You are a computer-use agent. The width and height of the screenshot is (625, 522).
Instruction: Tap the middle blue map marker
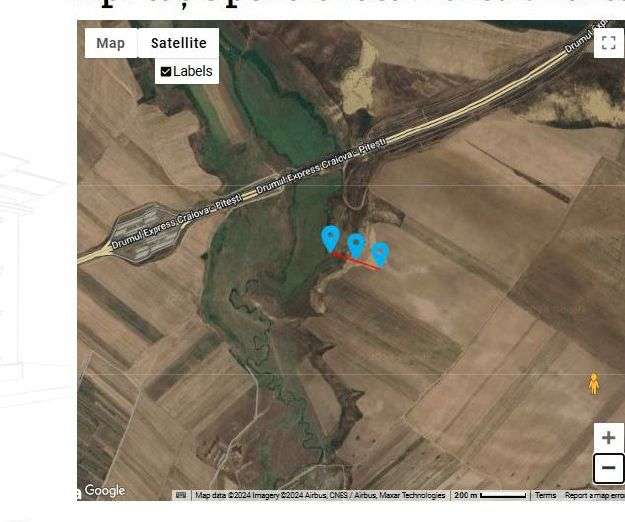coord(356,245)
